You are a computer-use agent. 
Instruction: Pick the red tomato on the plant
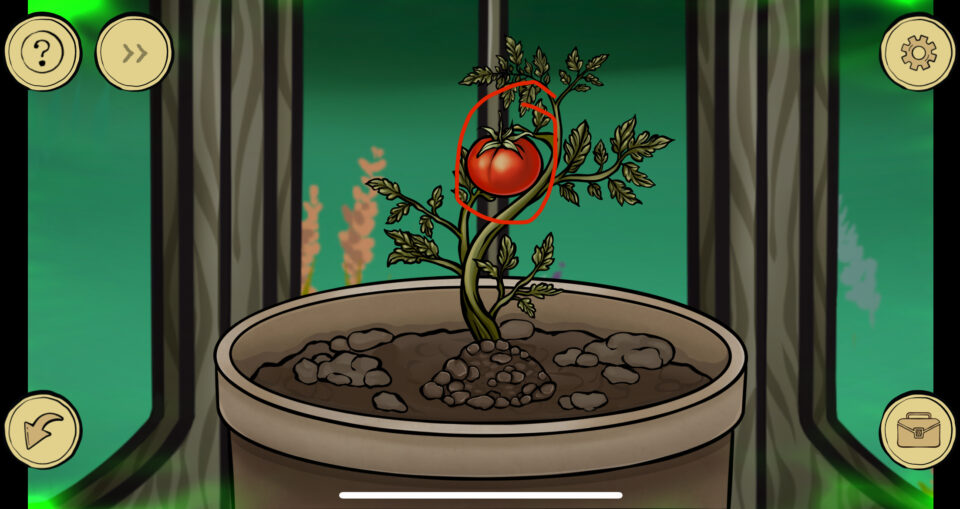[x=504, y=166]
